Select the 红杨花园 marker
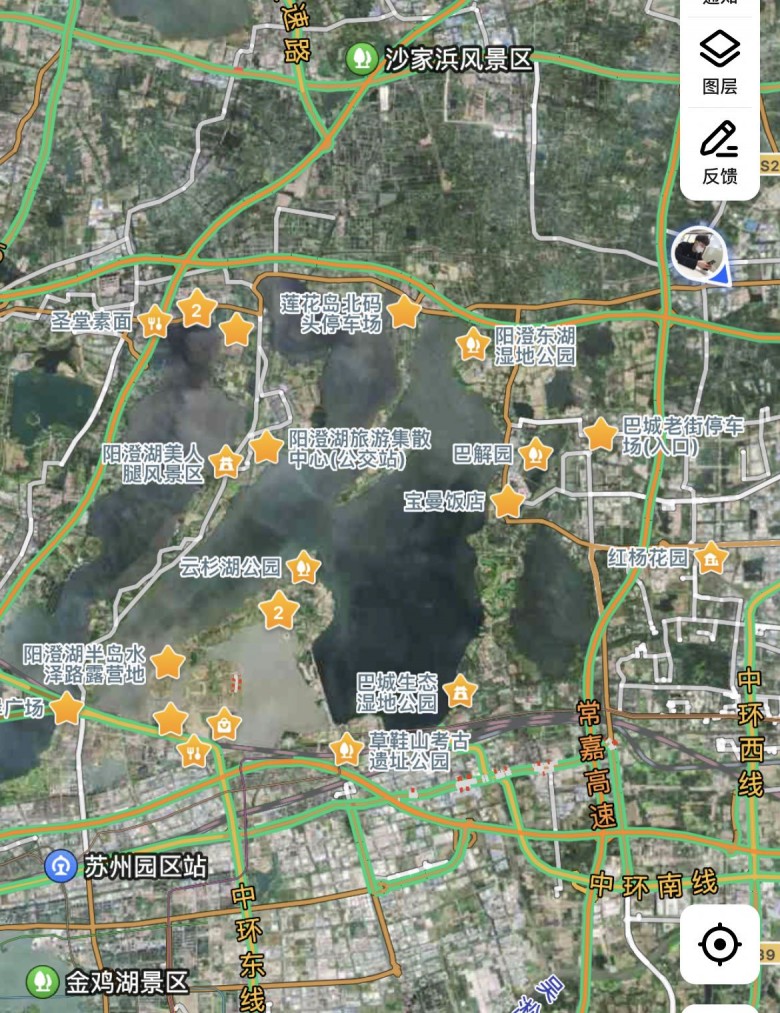Viewport: 780px width, 1013px height. [x=711, y=557]
